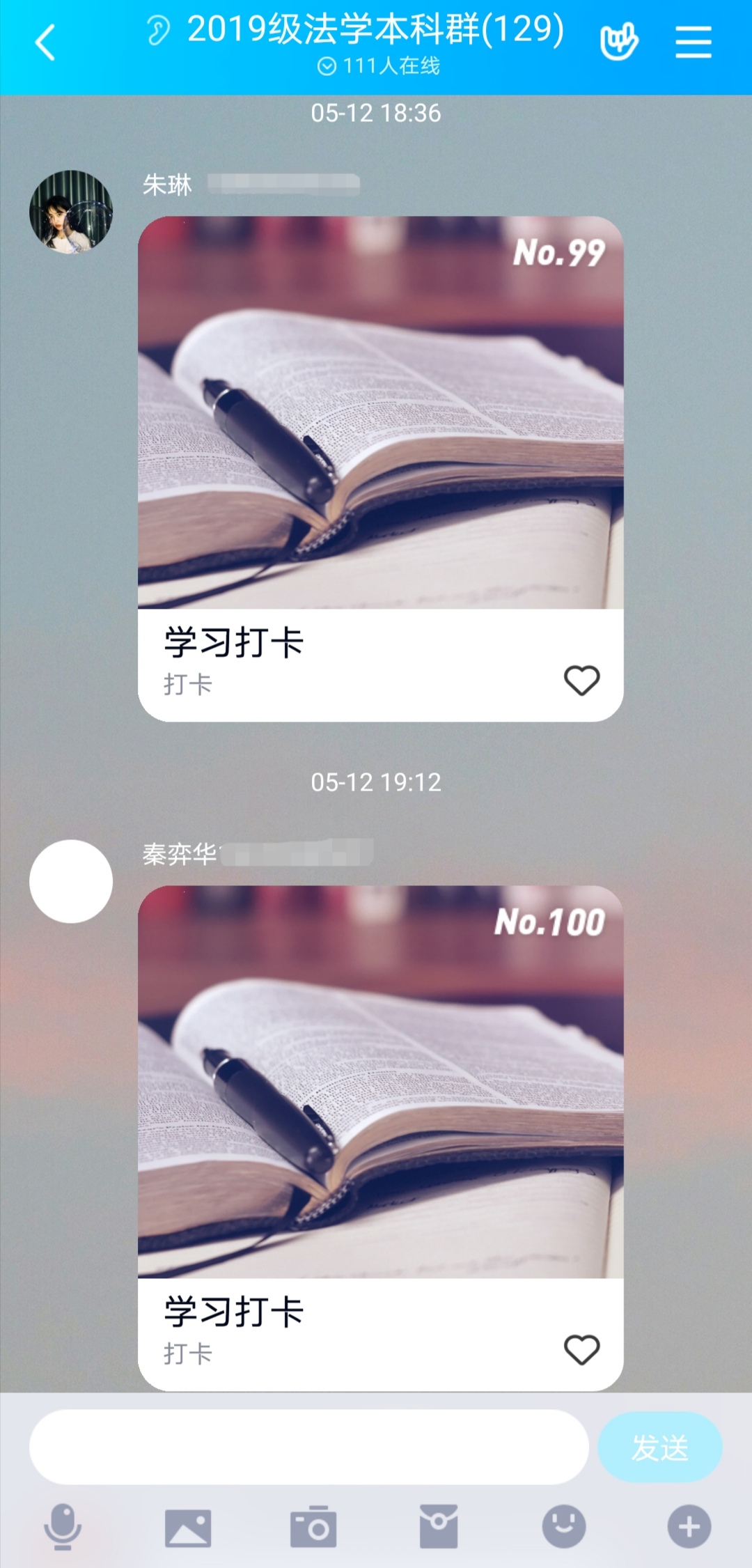Open 朱琳's No.99 学习打卡 card
752x1568 pixels.
click(380, 432)
